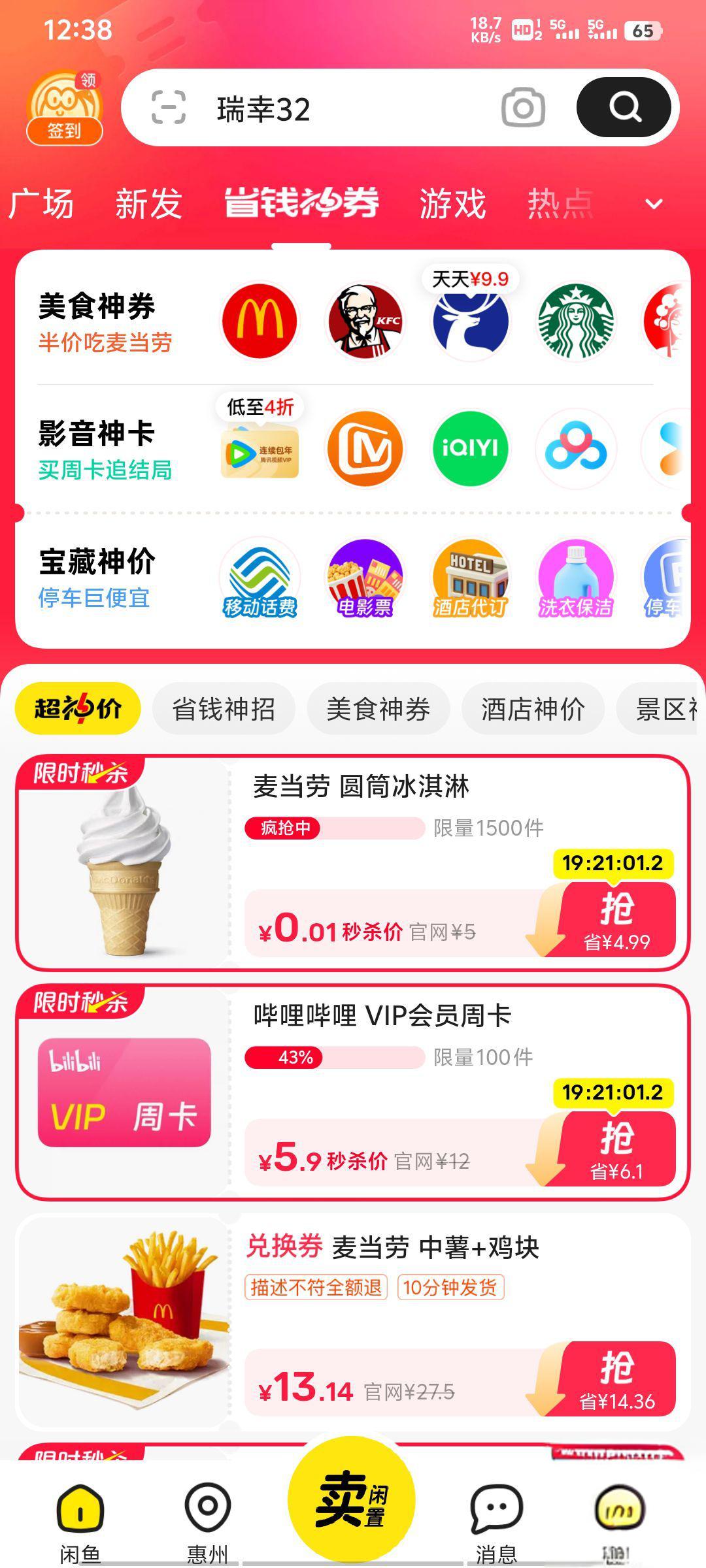
Task: Open 电影票 movie ticket deal
Action: [365, 579]
